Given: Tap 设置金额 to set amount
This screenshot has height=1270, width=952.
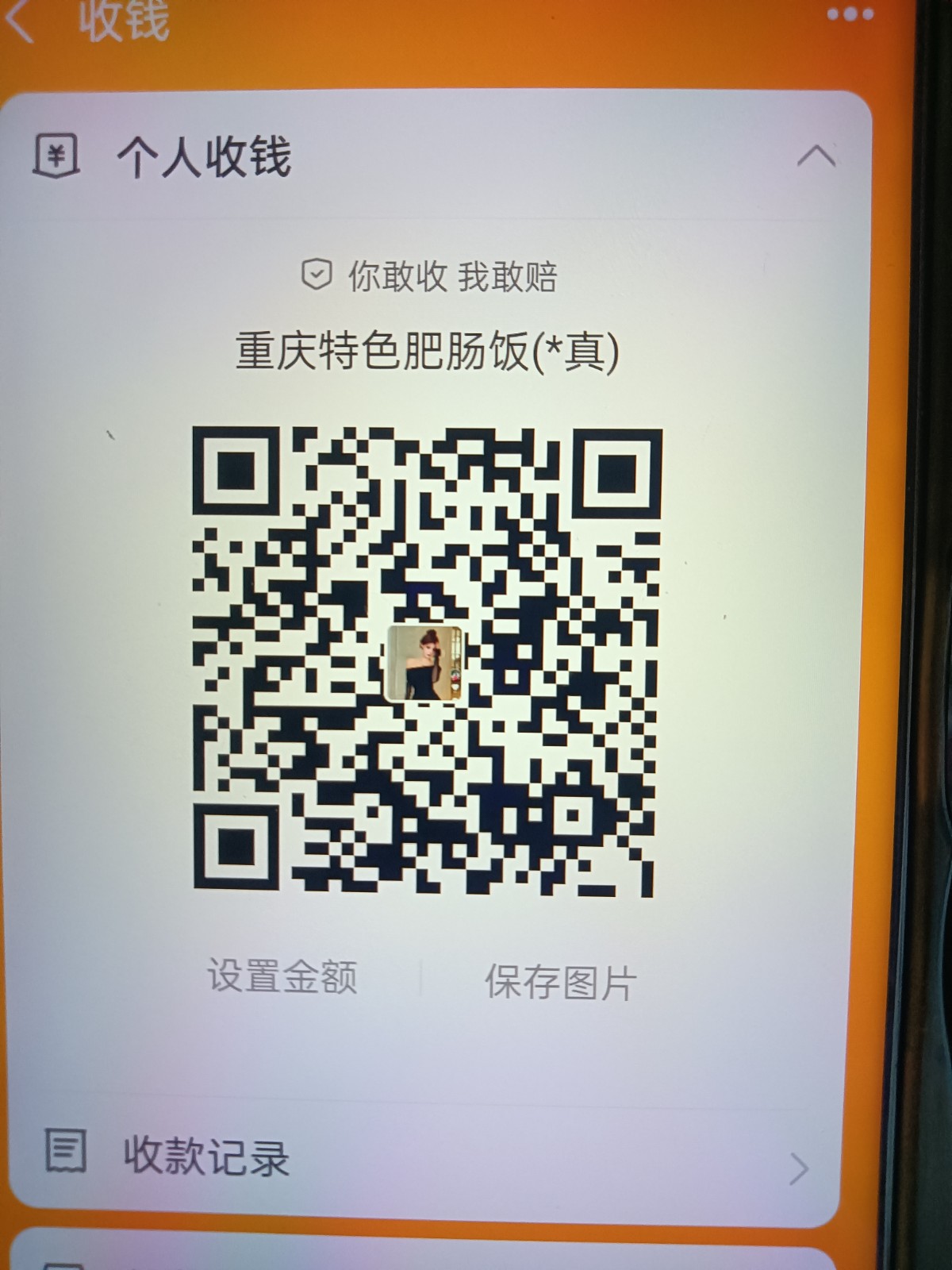Looking at the screenshot, I should 282,976.
